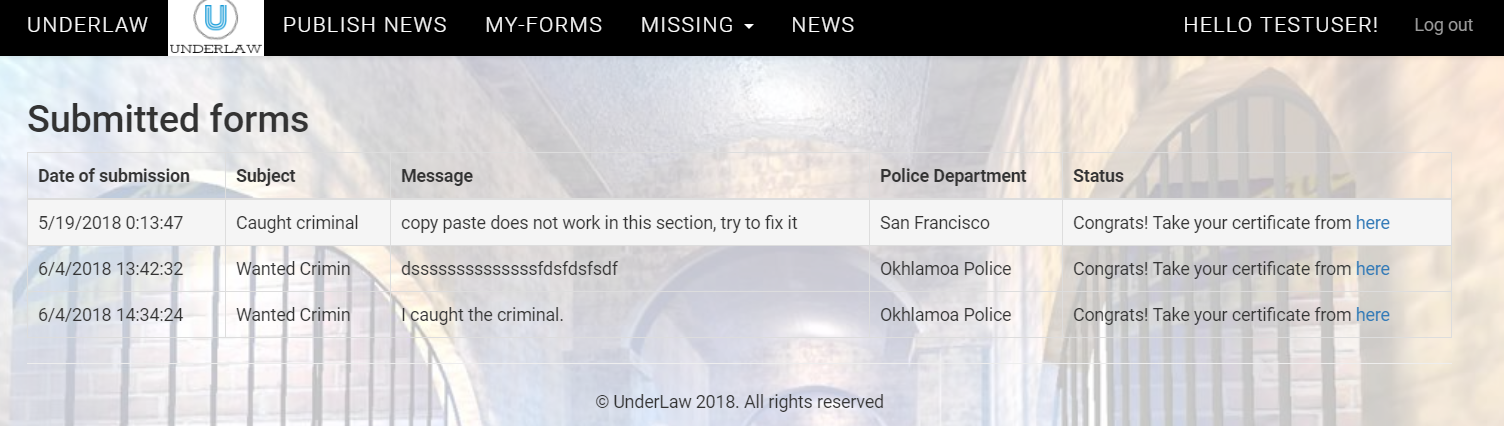Open the UNDERLAW brand link
Viewport: 1504px width, 426px height.
(x=87, y=25)
